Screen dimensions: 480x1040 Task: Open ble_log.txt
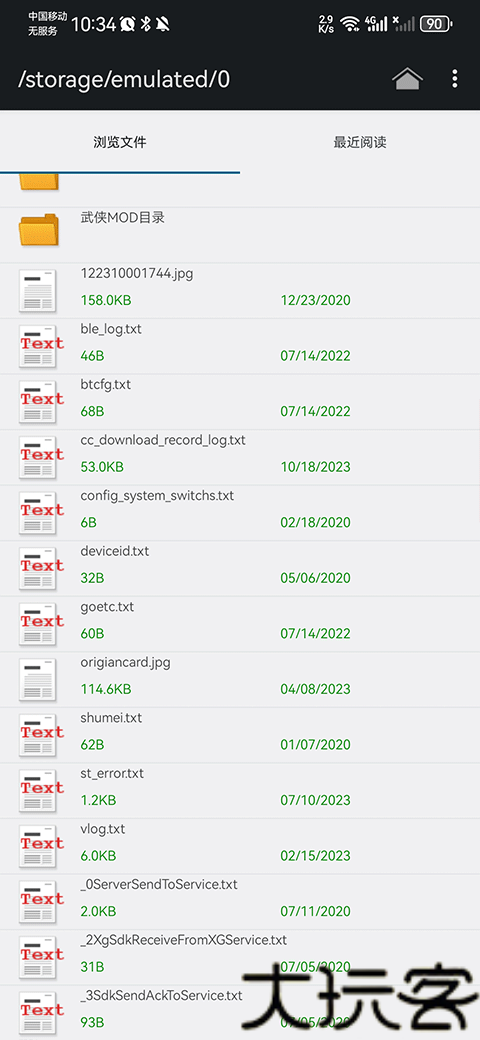click(240, 346)
